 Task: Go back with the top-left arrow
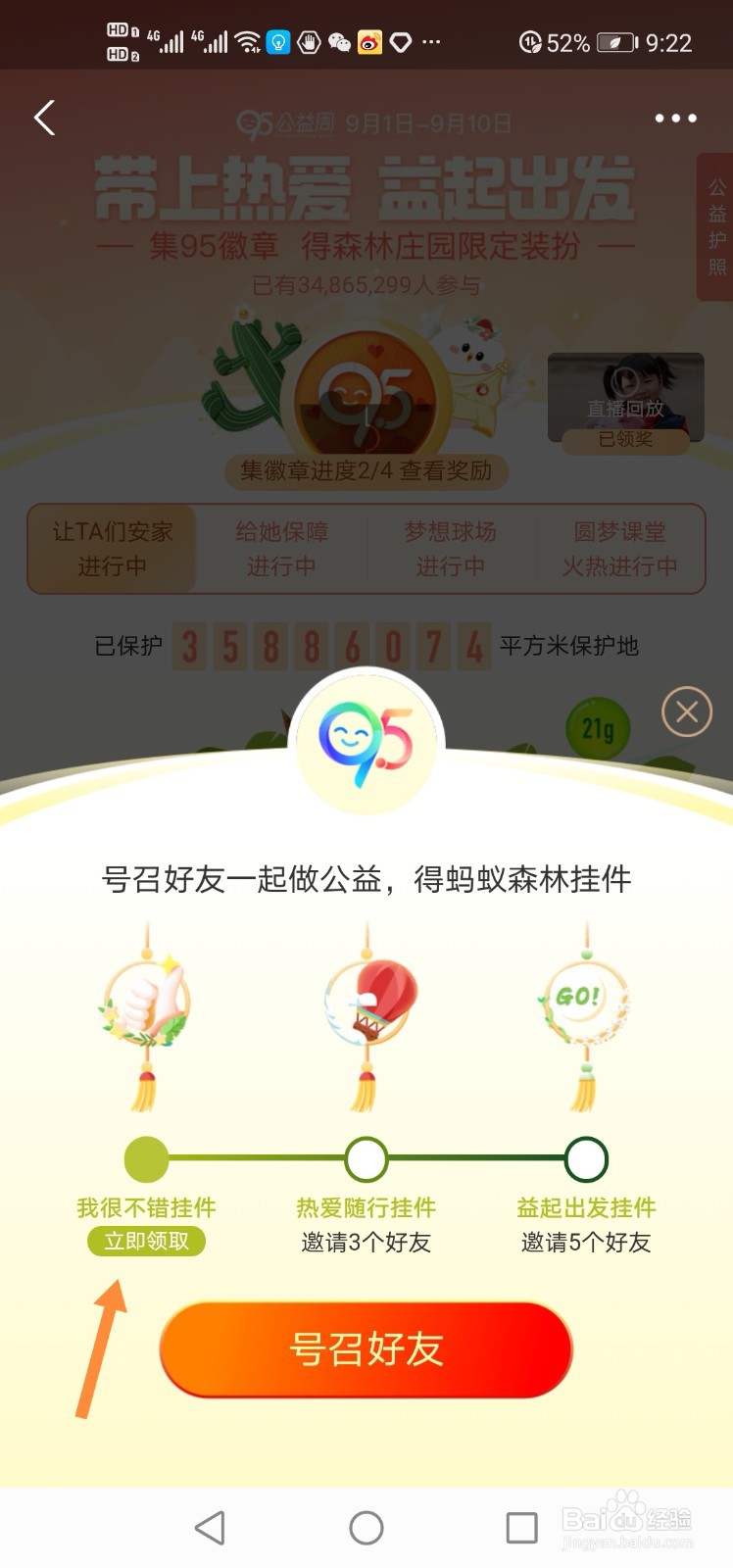(44, 118)
